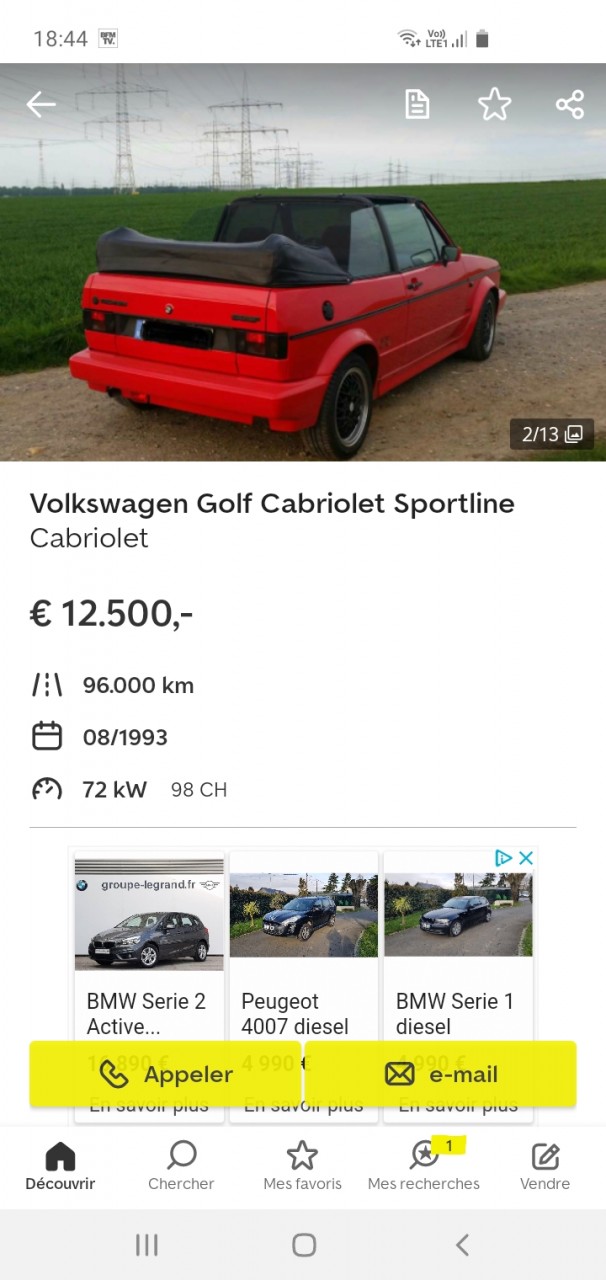Contact the seller by e-mail
The image size is (606, 1280).
[441, 1074]
